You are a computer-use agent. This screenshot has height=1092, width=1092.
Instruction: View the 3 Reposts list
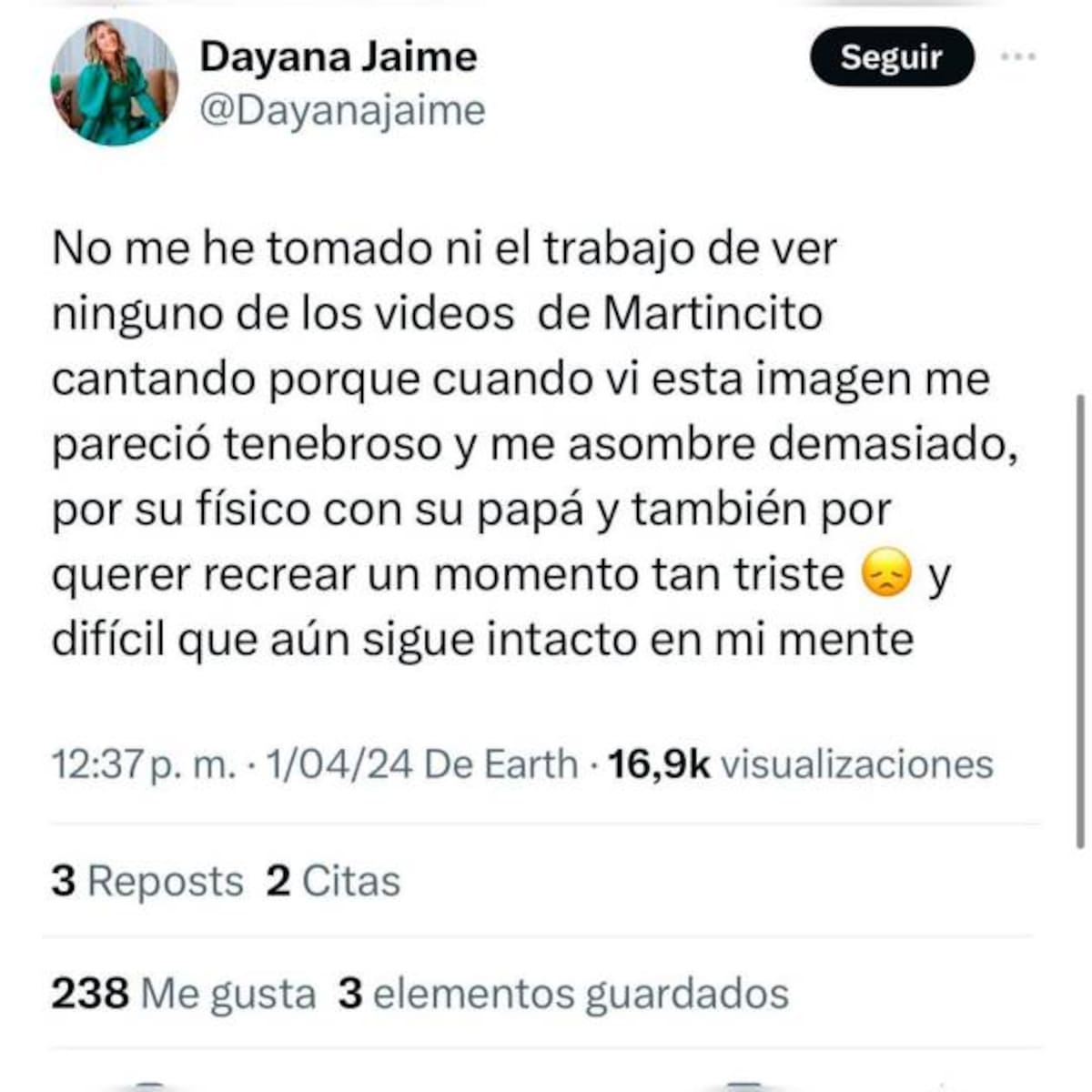pyautogui.click(x=147, y=881)
